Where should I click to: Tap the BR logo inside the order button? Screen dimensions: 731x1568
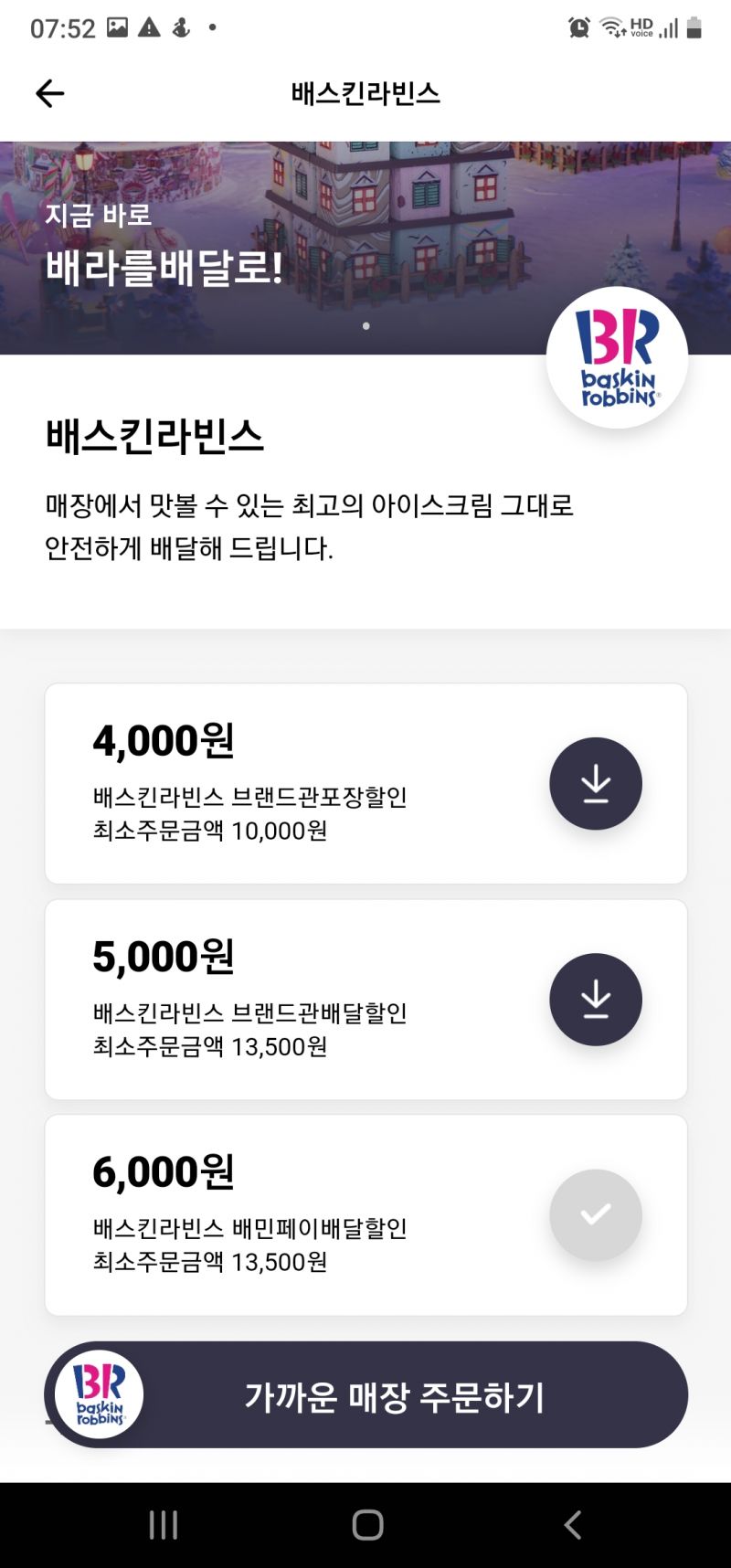96,1395
